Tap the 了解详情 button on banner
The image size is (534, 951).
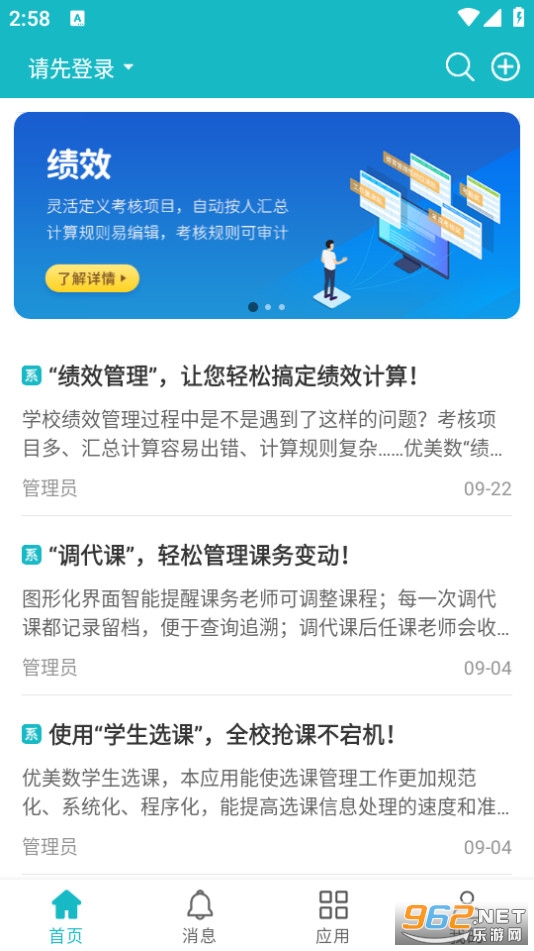coord(92,278)
